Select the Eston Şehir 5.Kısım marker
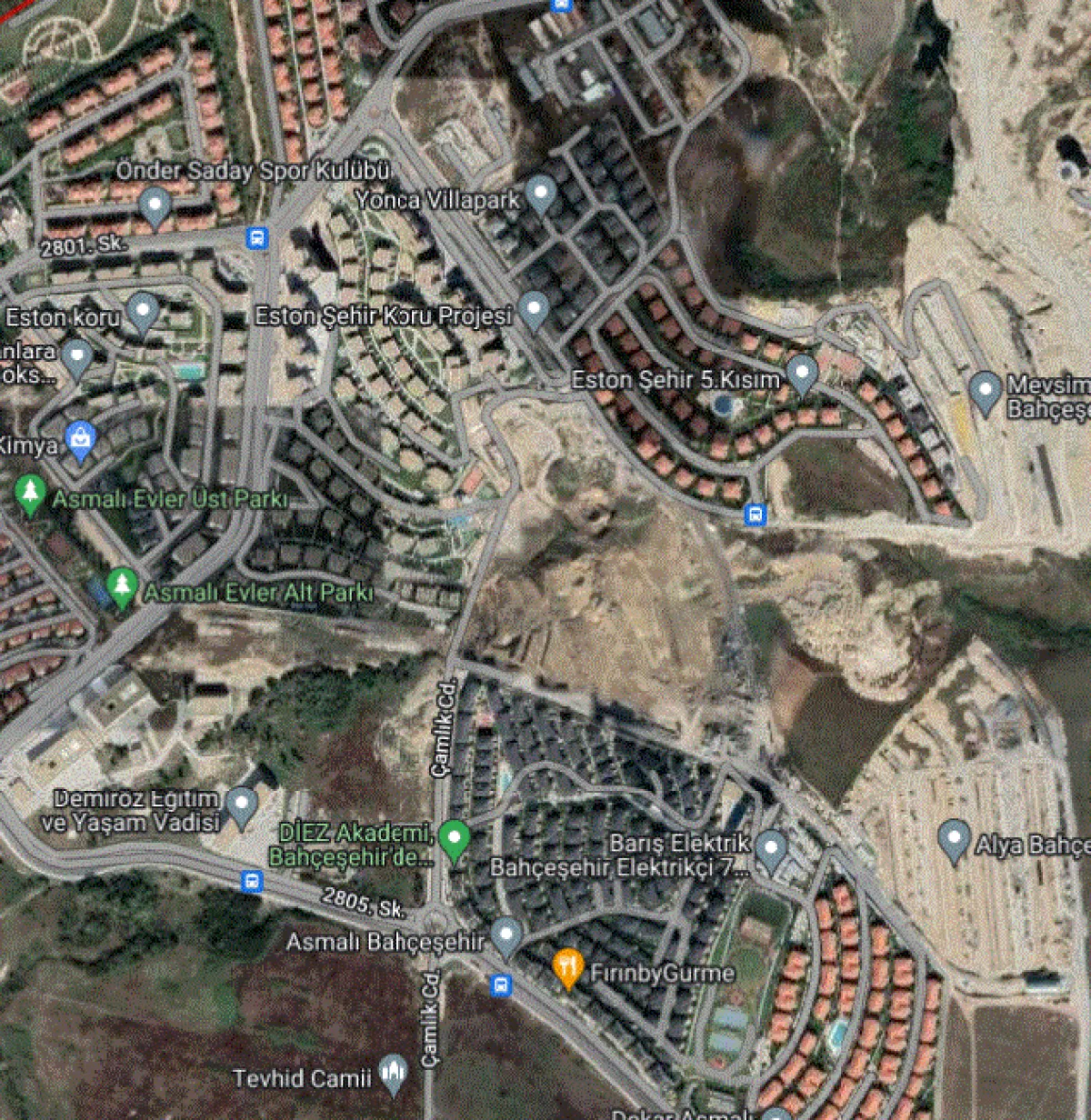Viewport: 1091px width, 1120px height. pyautogui.click(x=802, y=373)
